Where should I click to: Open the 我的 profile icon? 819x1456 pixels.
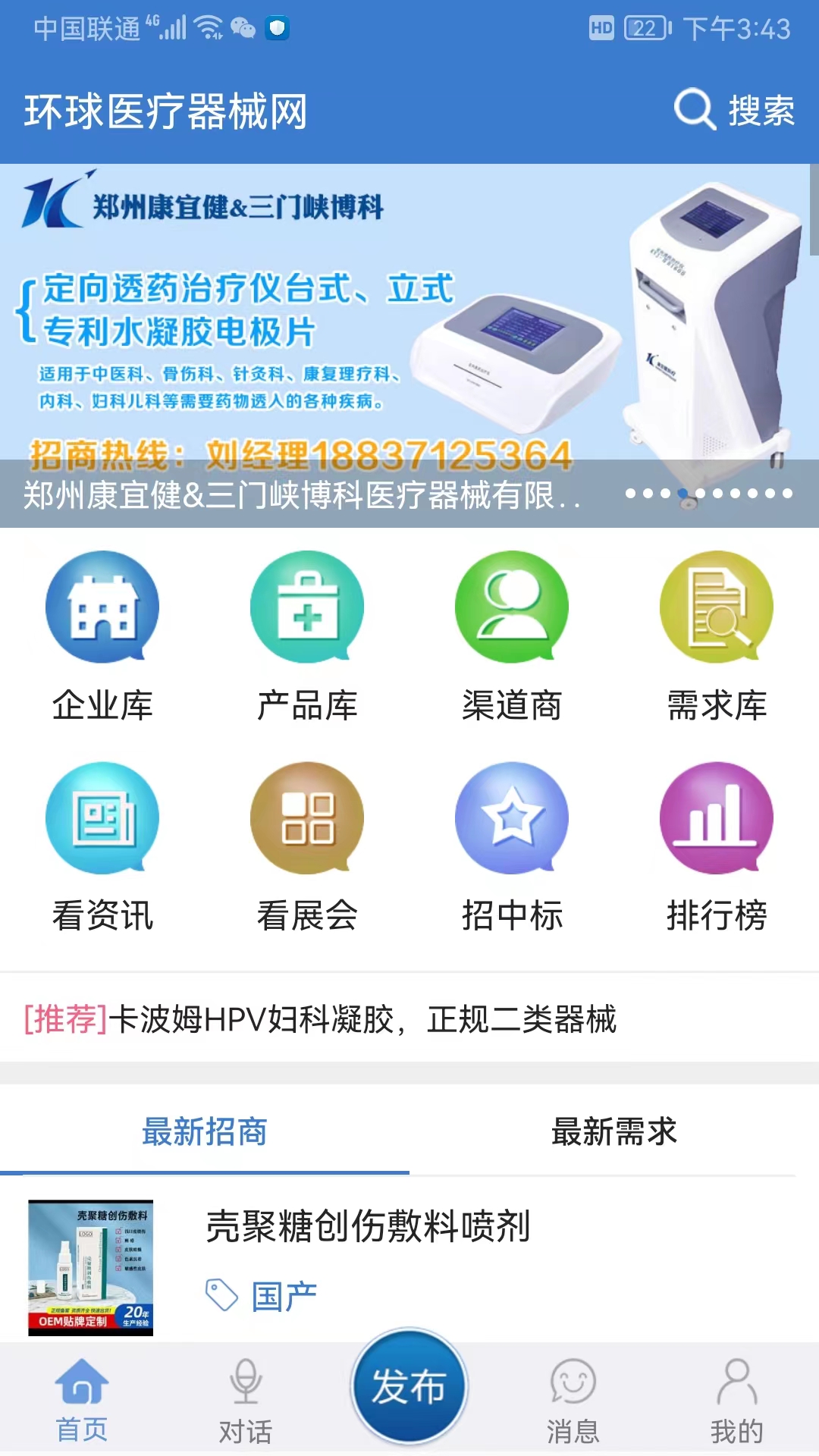[x=736, y=1382]
